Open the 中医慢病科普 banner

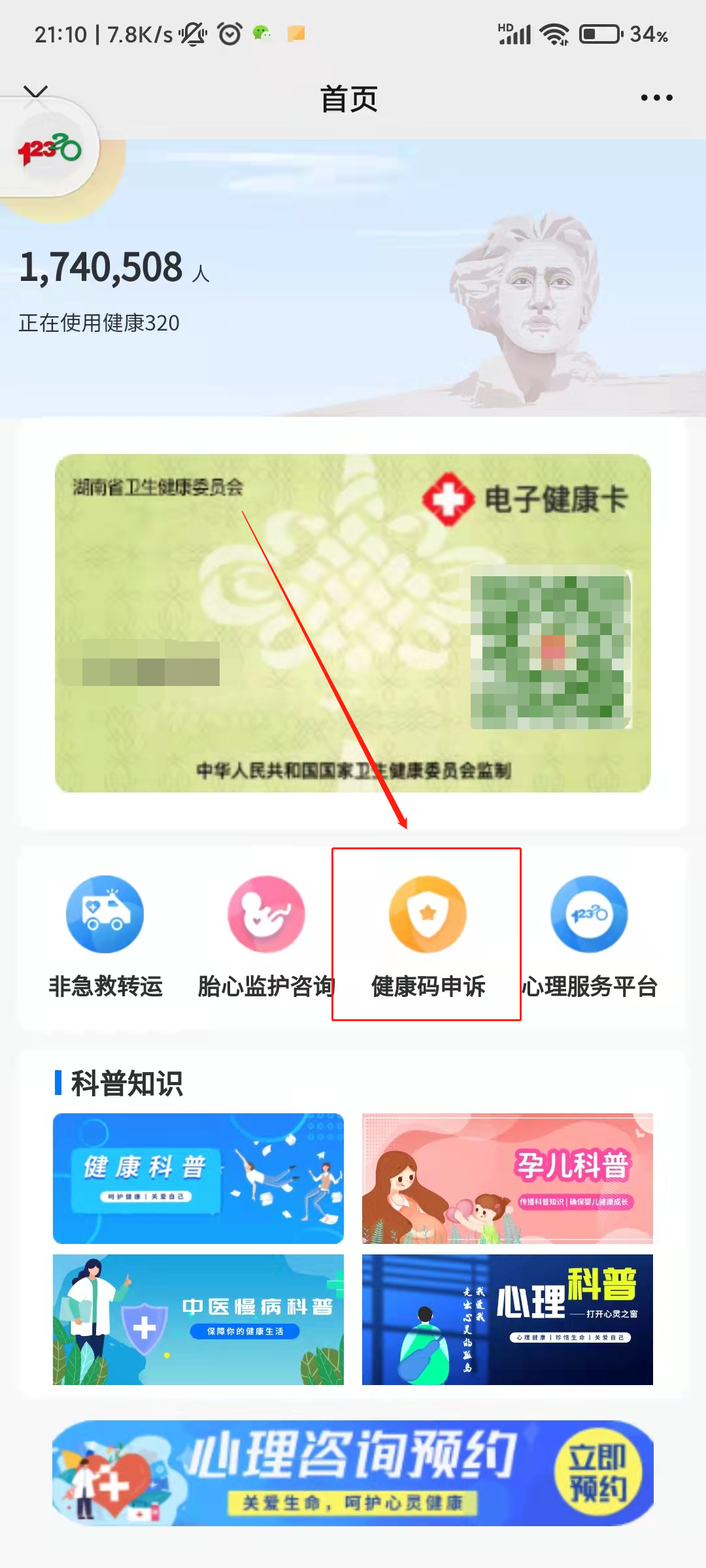[x=198, y=1319]
